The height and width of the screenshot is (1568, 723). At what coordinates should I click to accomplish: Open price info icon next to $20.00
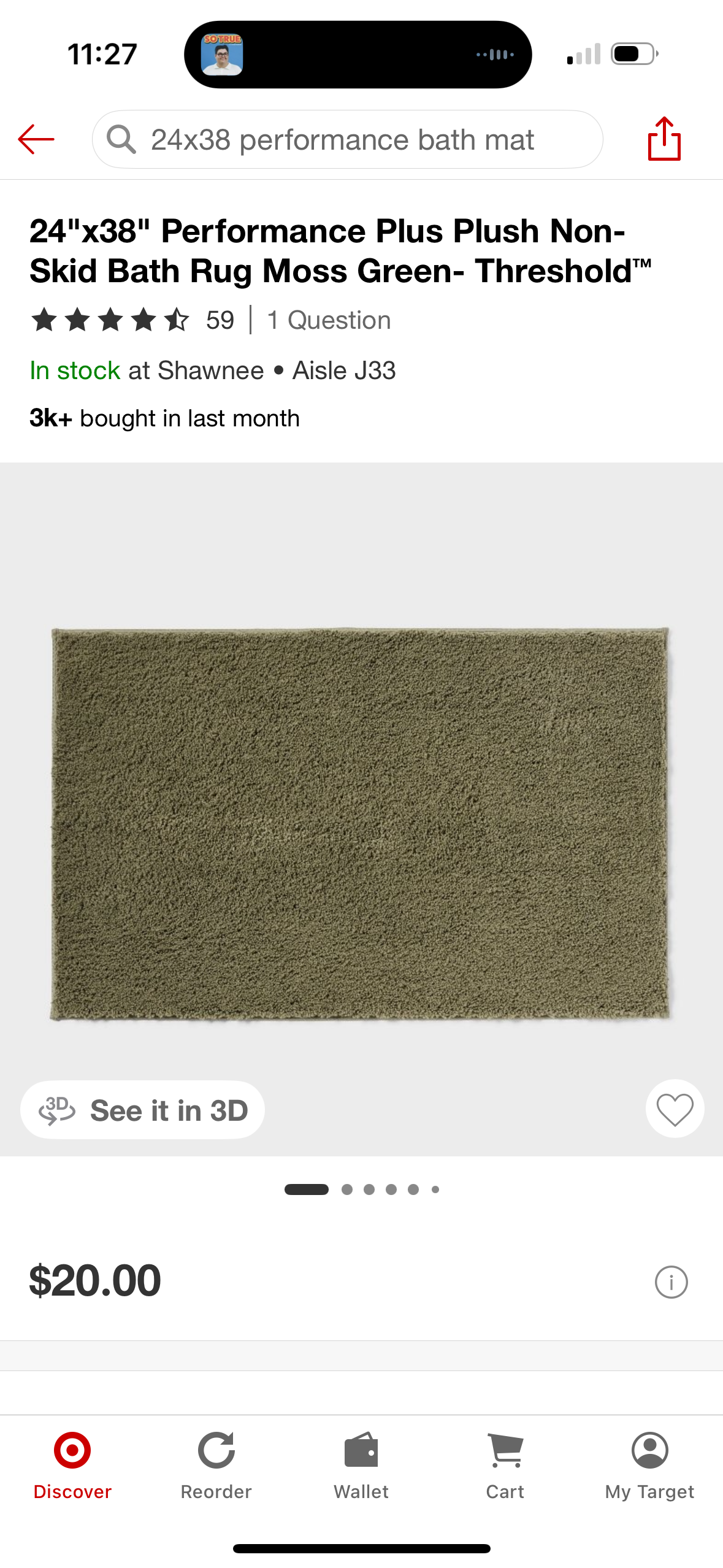[671, 1282]
